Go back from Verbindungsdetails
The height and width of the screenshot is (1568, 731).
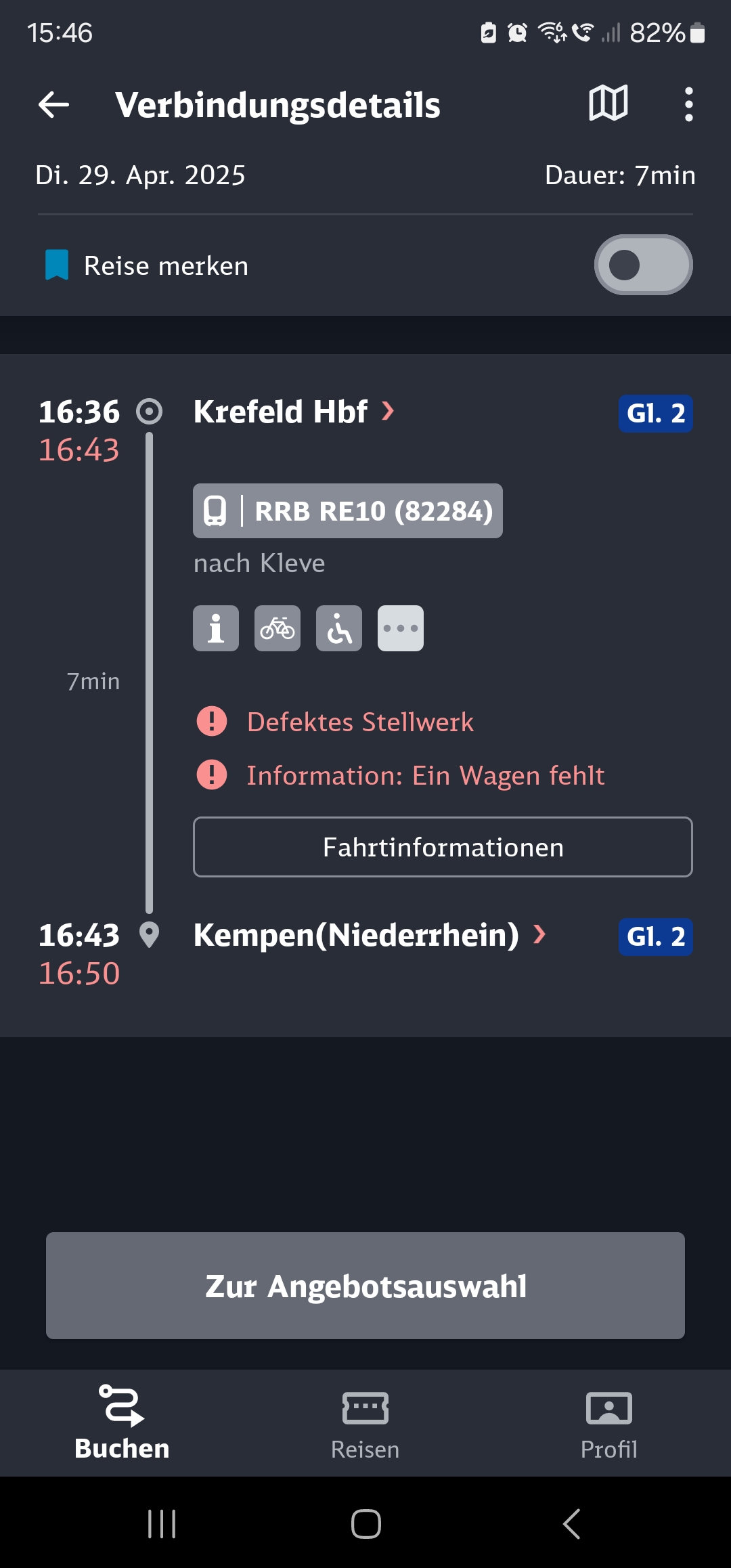coord(54,105)
